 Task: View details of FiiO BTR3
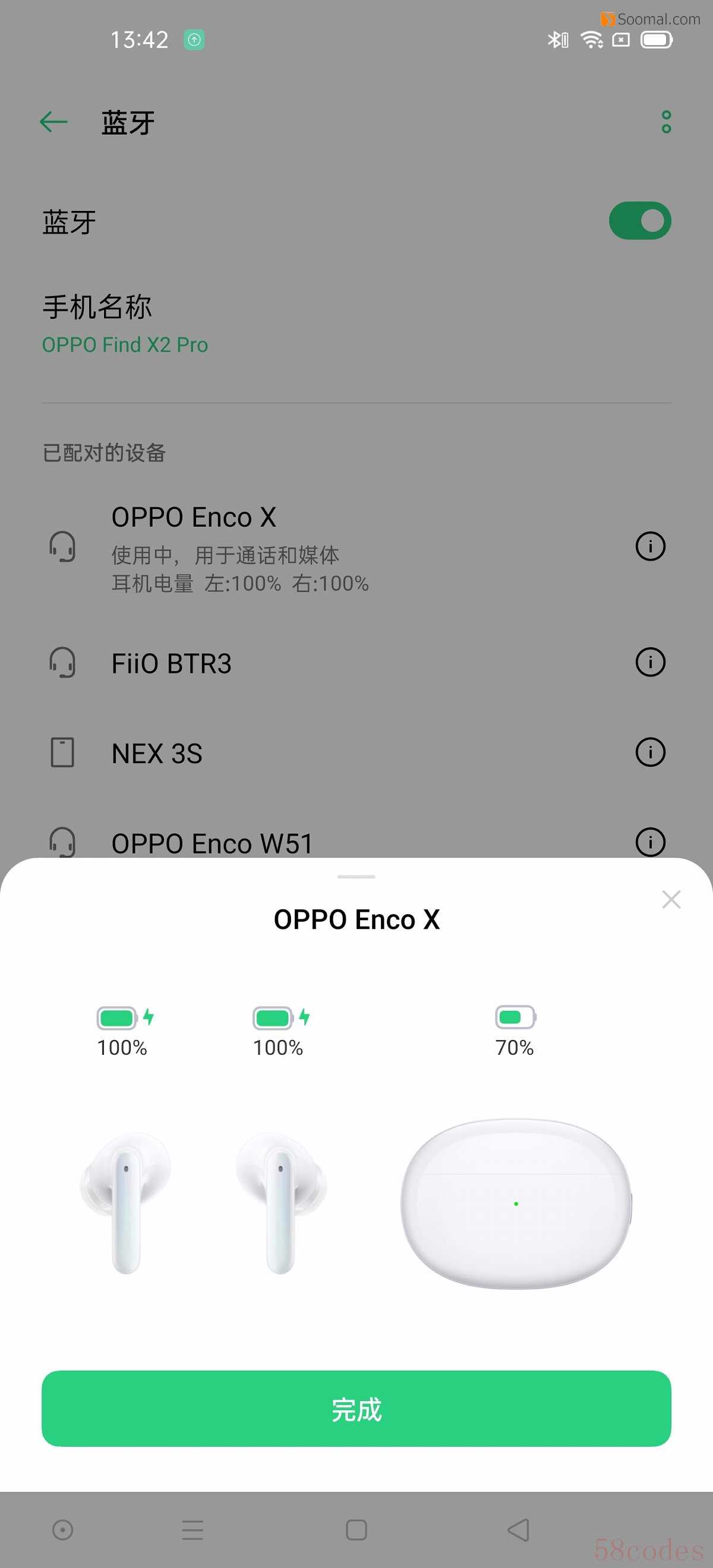coord(649,662)
